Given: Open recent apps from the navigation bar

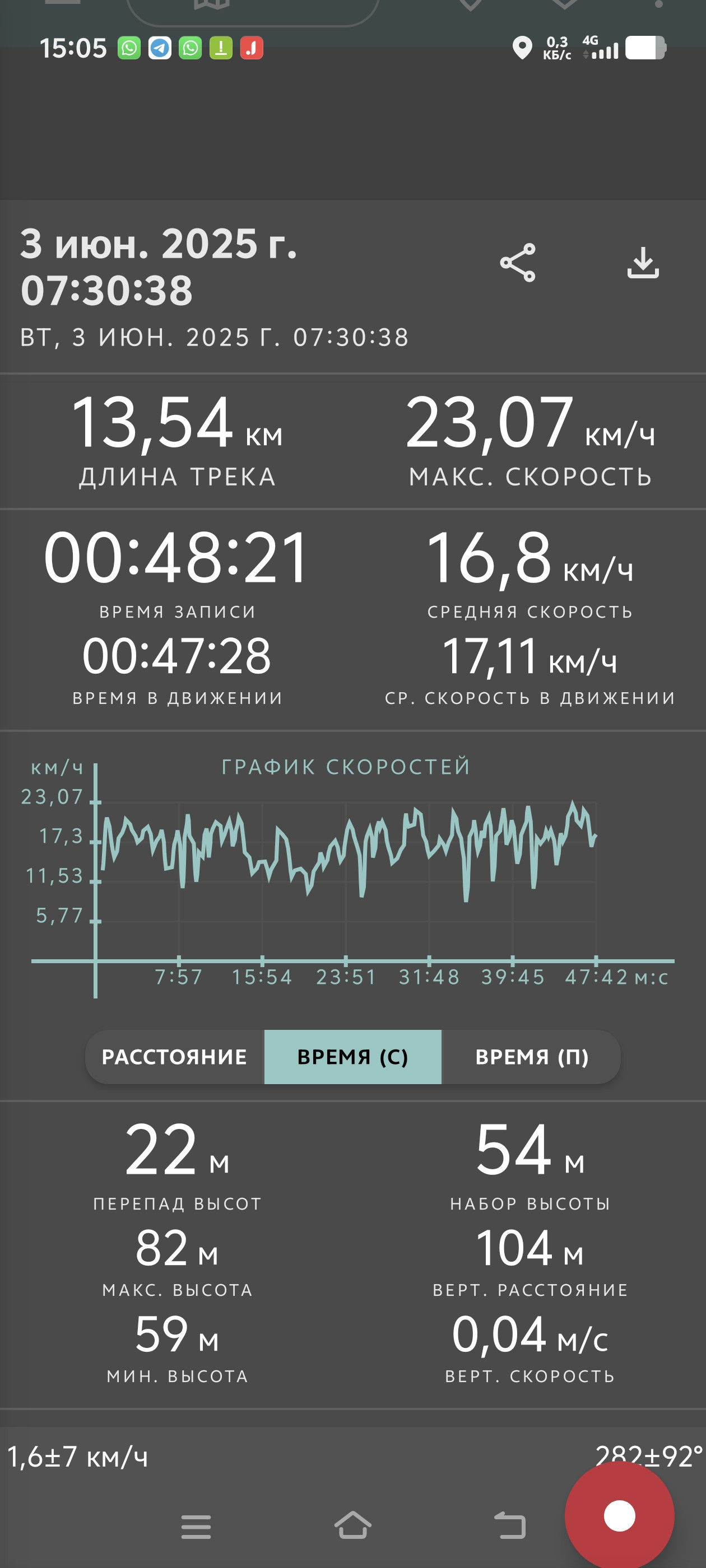Looking at the screenshot, I should (196, 1527).
